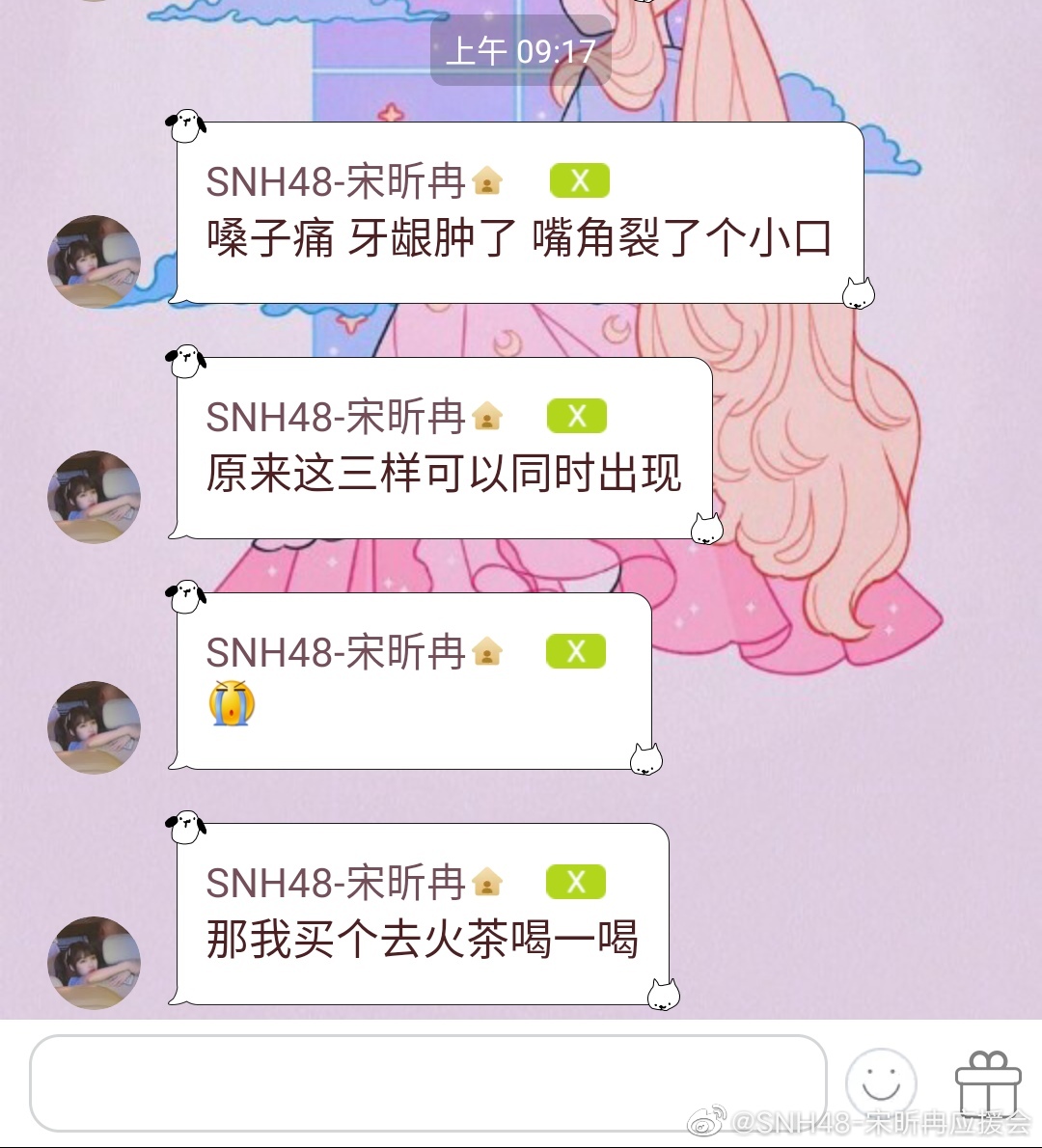Open the avatar beside the "嗓子痛" message
This screenshot has width=1042, height=1148.
(x=95, y=261)
